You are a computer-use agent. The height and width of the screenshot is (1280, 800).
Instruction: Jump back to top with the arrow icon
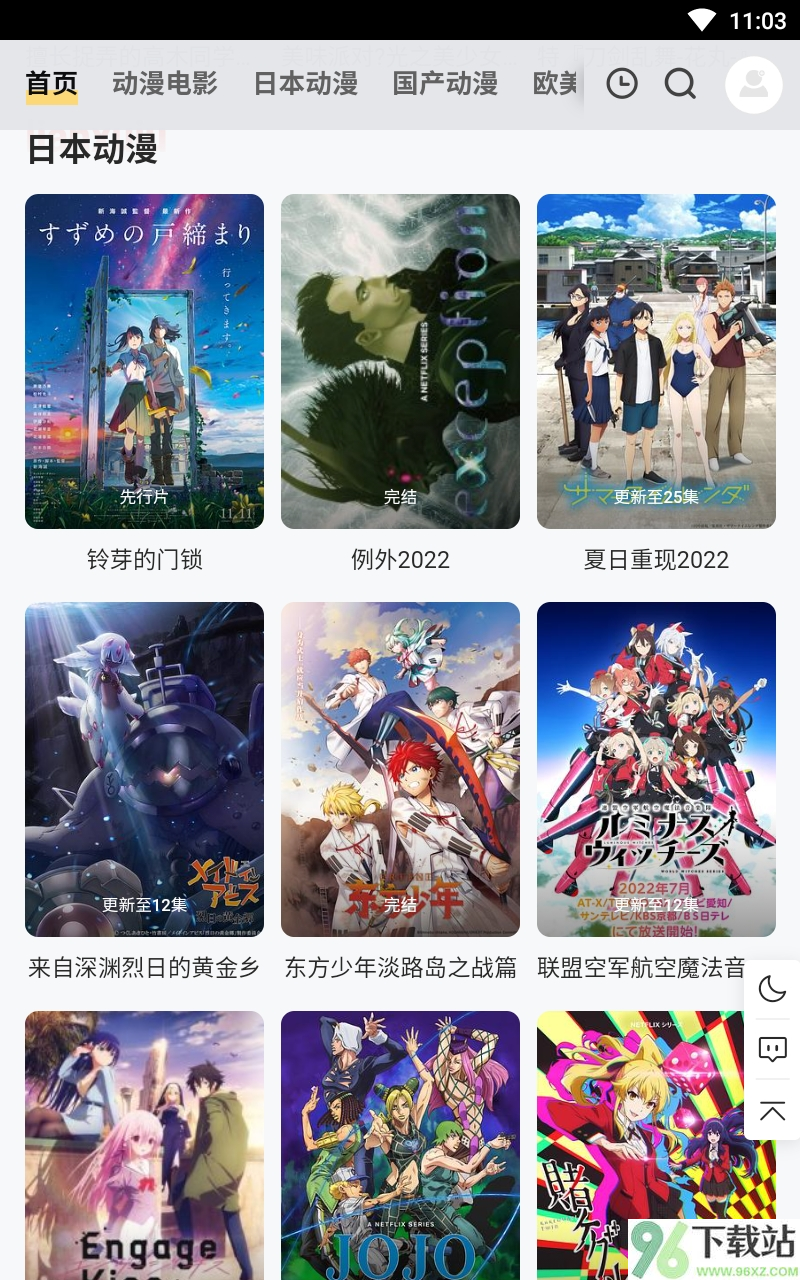pos(771,1111)
